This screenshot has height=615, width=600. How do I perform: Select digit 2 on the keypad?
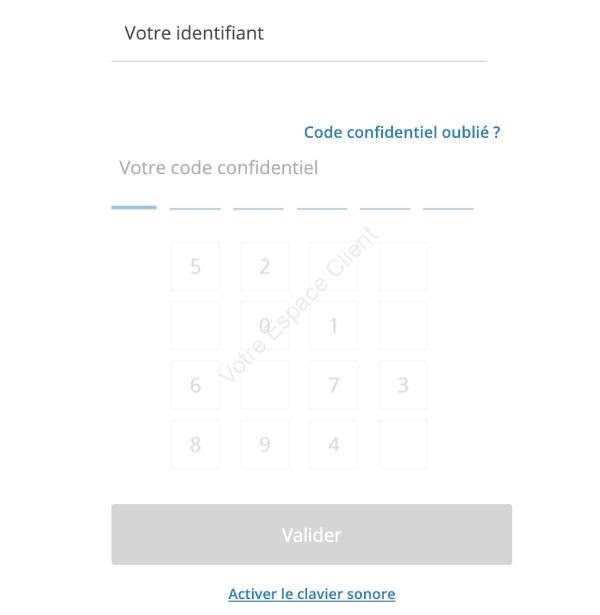tap(265, 266)
